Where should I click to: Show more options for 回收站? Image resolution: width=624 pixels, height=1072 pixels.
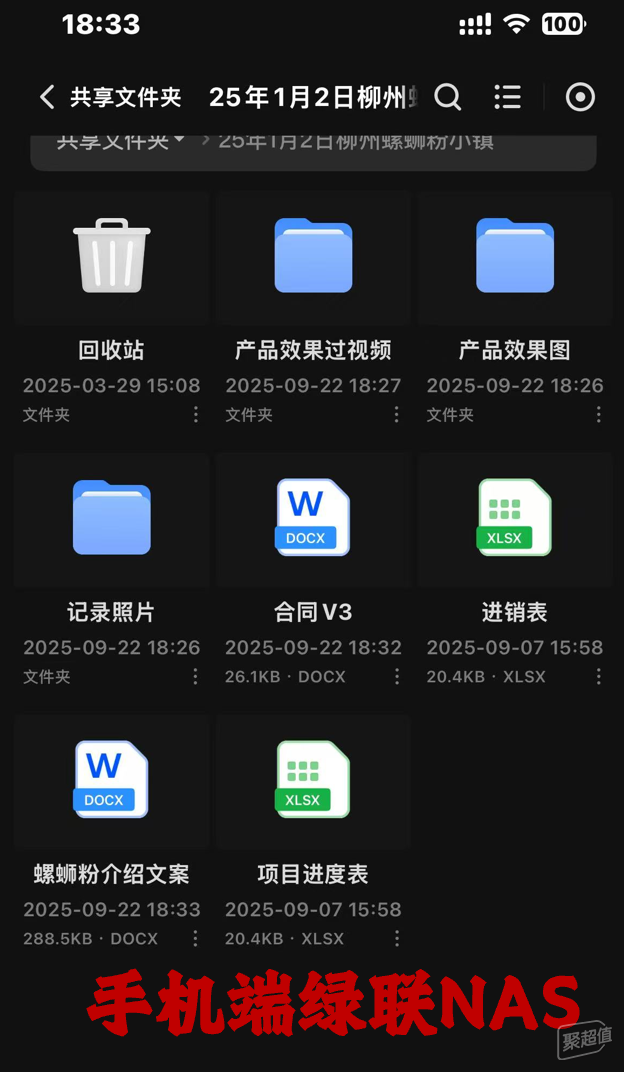point(196,414)
